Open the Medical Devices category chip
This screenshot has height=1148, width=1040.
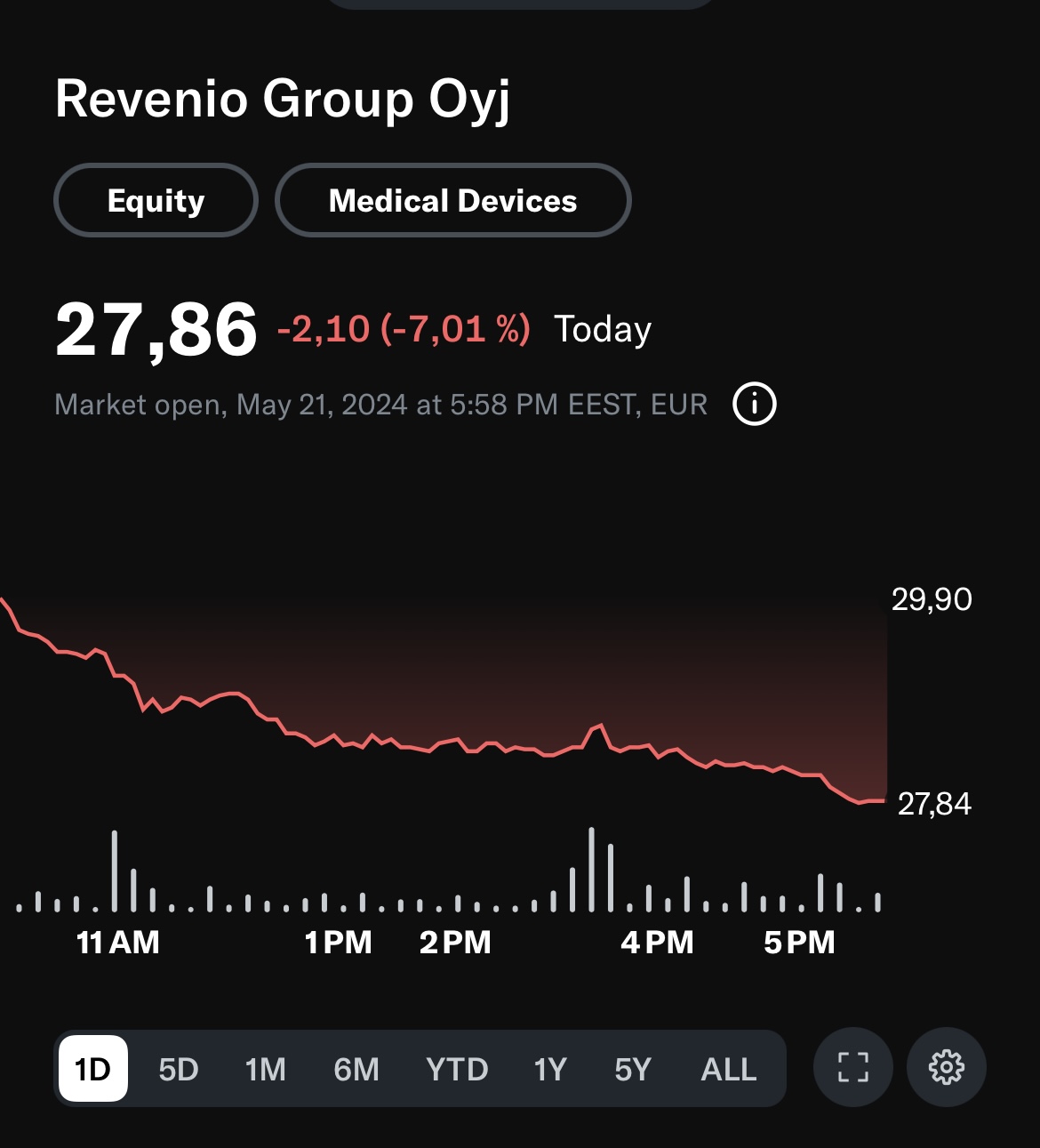point(452,201)
